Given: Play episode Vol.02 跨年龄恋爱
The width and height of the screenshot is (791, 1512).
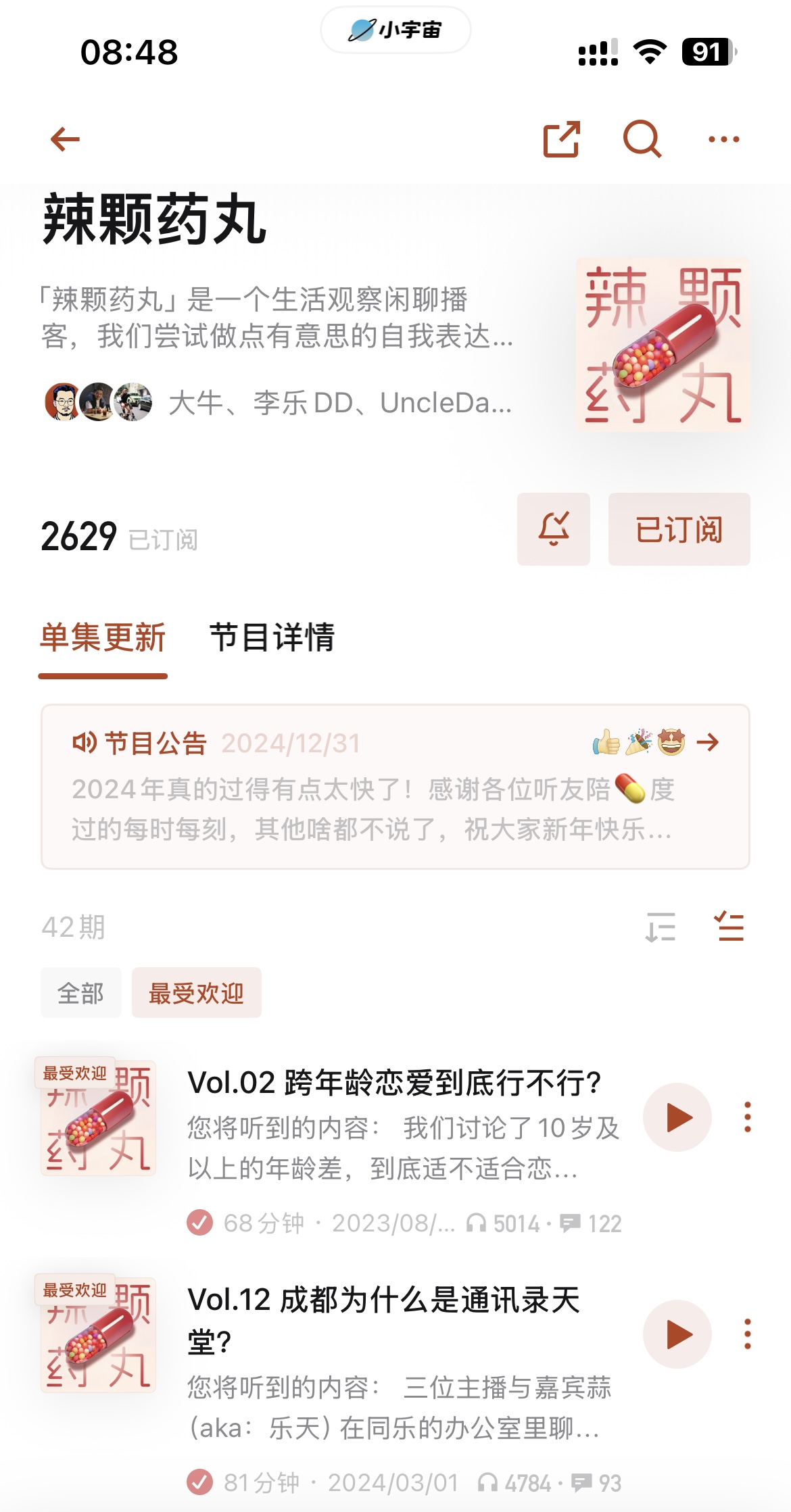Looking at the screenshot, I should pyautogui.click(x=677, y=1117).
